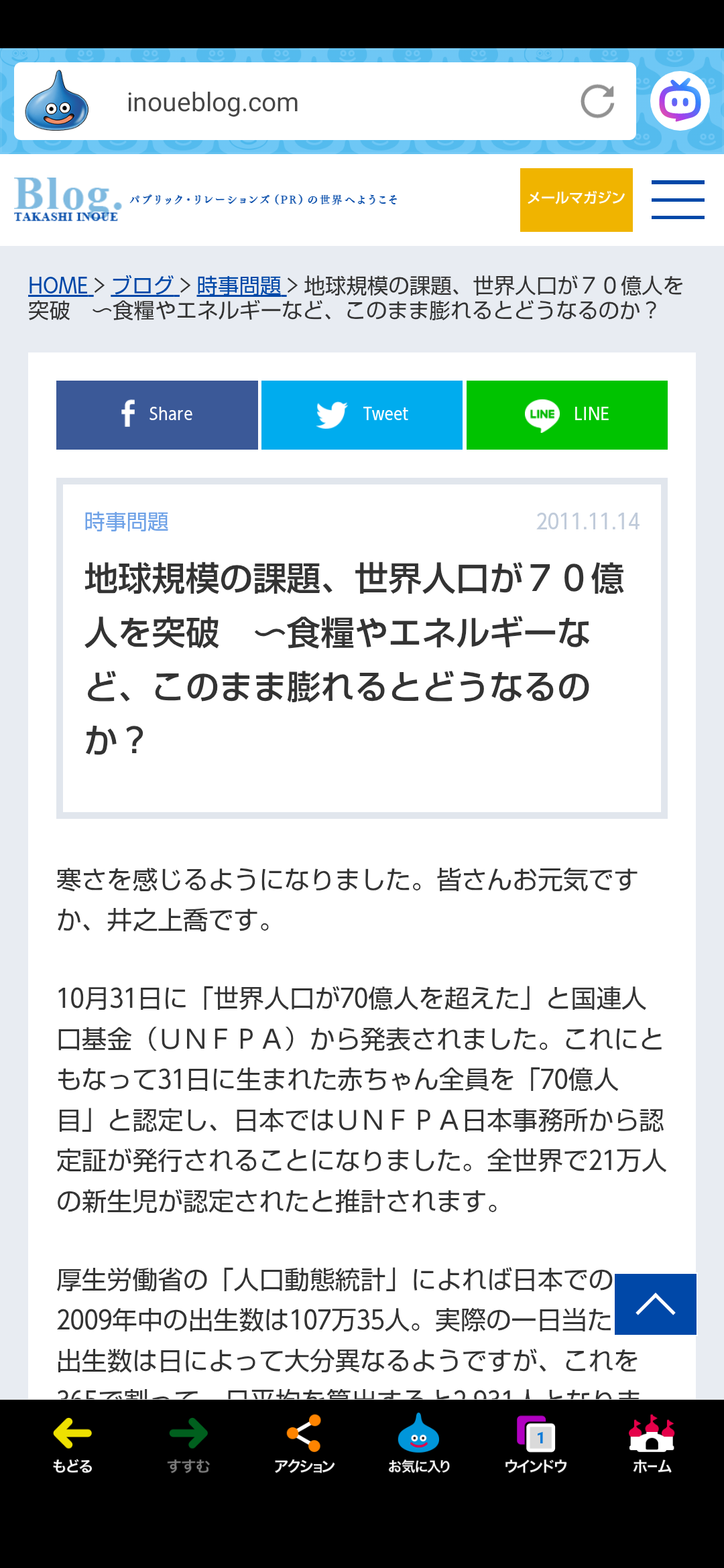
Task: Open the メールマガジン button
Action: tap(576, 200)
